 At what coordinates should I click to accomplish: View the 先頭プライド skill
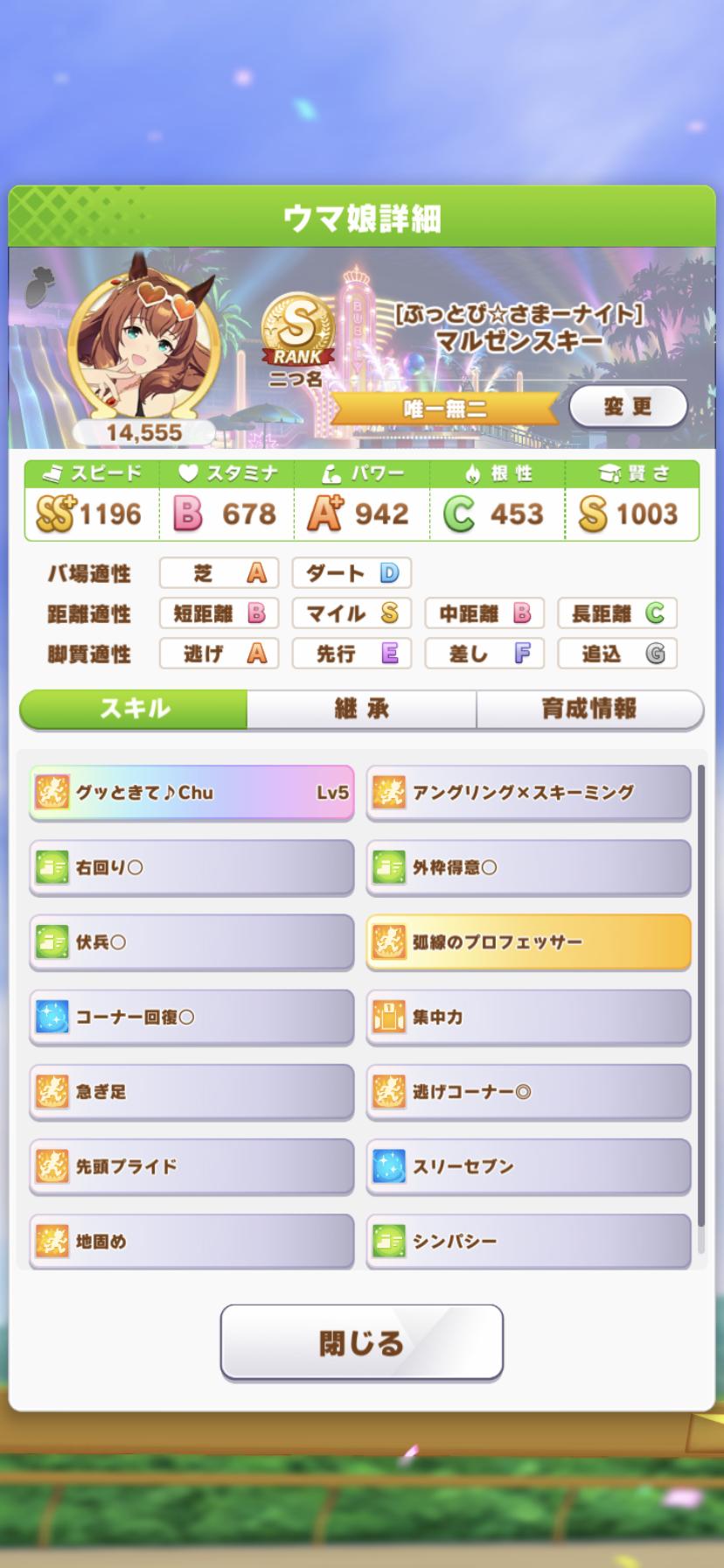191,1166
